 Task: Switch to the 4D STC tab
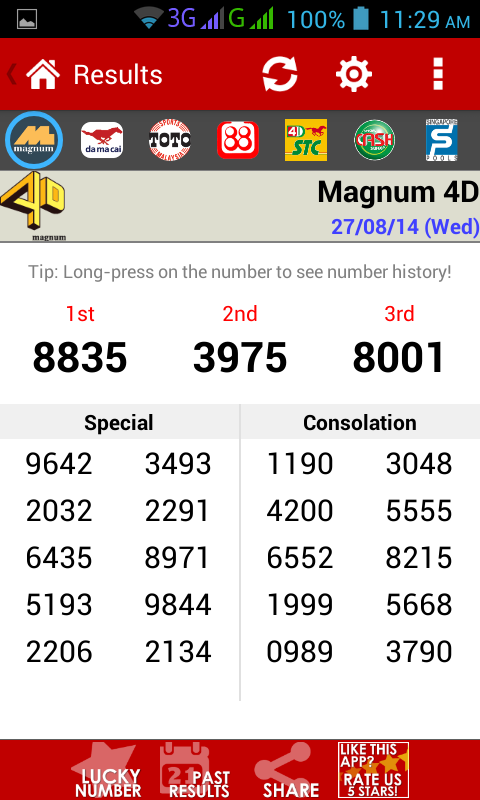pos(306,140)
